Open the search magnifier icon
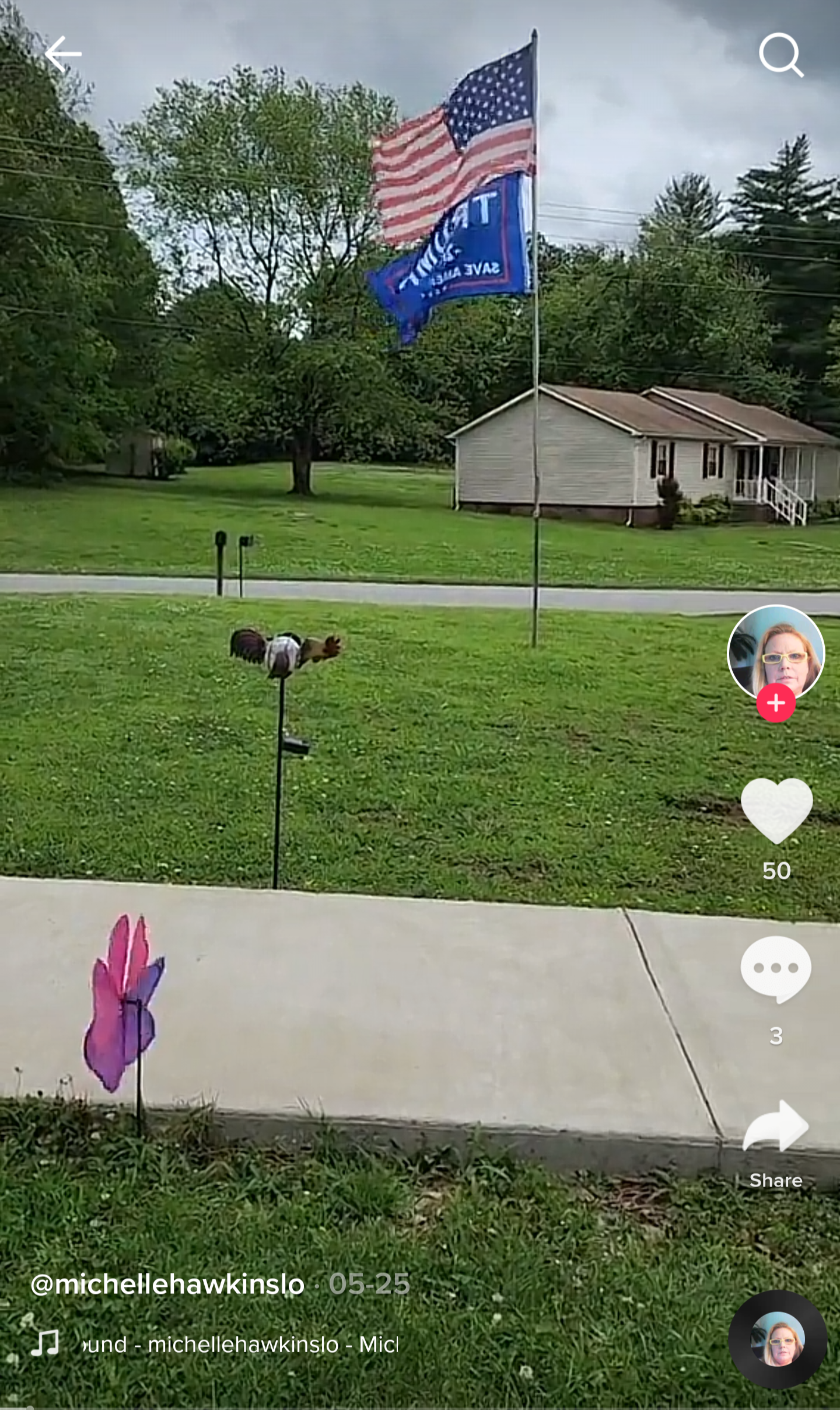840x1410 pixels. point(780,55)
